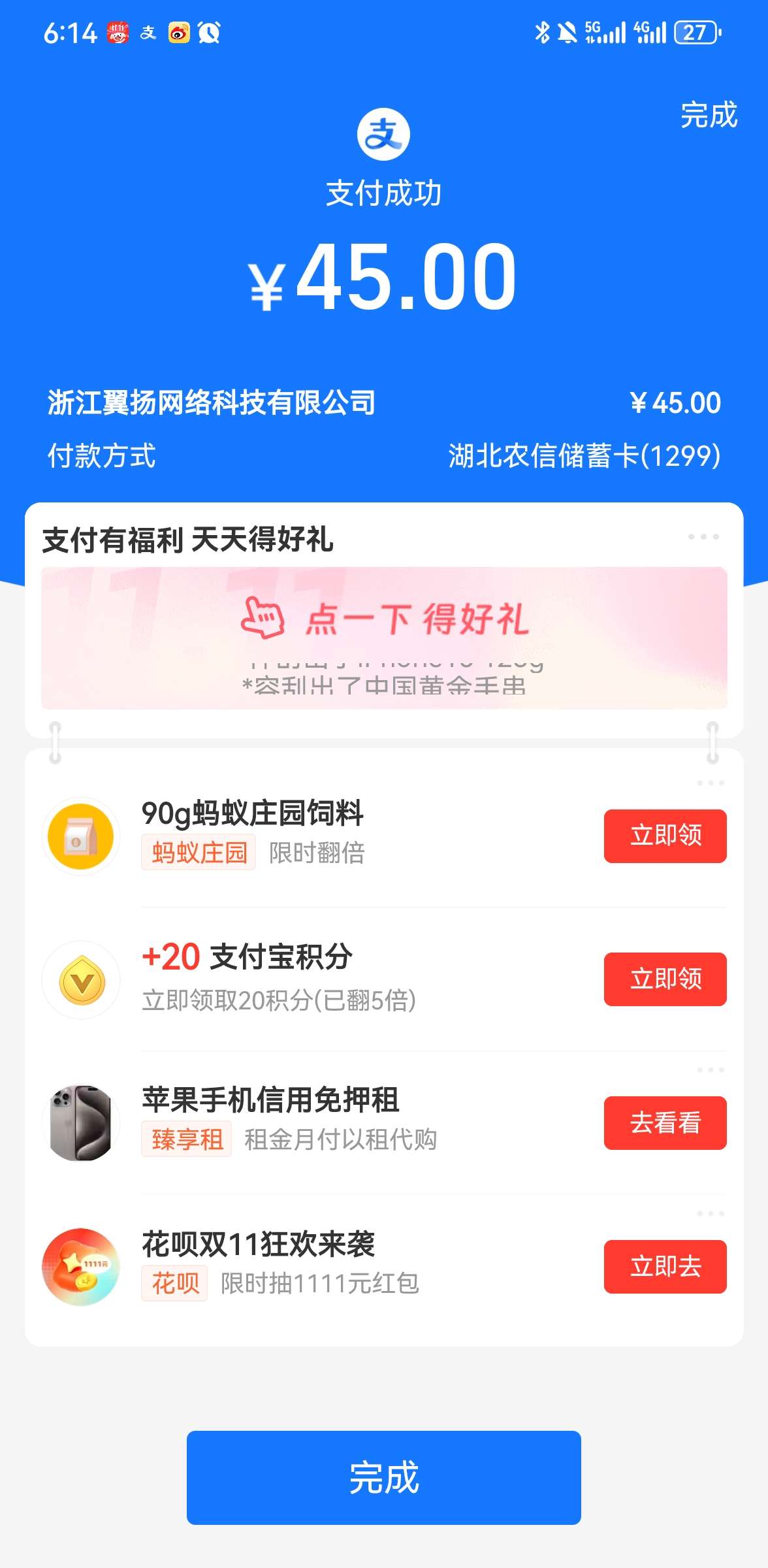Claim 90g蚂蚁庄园饲料 with 立即领
Screen dimensions: 768x1568
point(665,836)
